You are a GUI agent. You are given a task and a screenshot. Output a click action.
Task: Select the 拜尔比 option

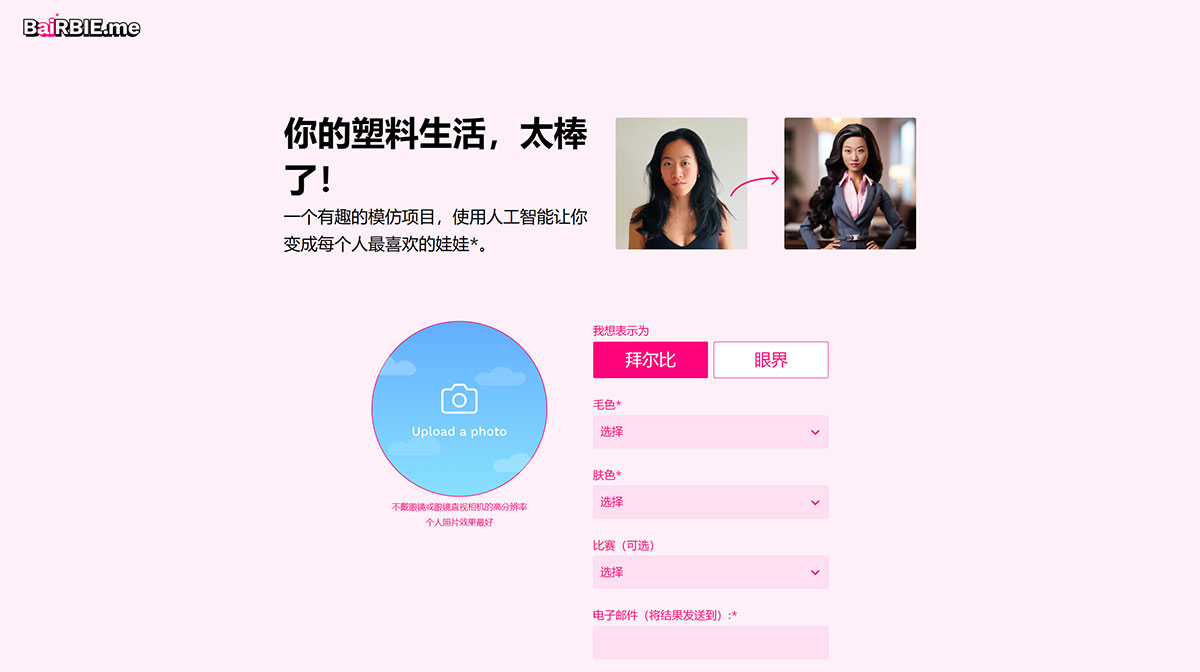point(650,360)
